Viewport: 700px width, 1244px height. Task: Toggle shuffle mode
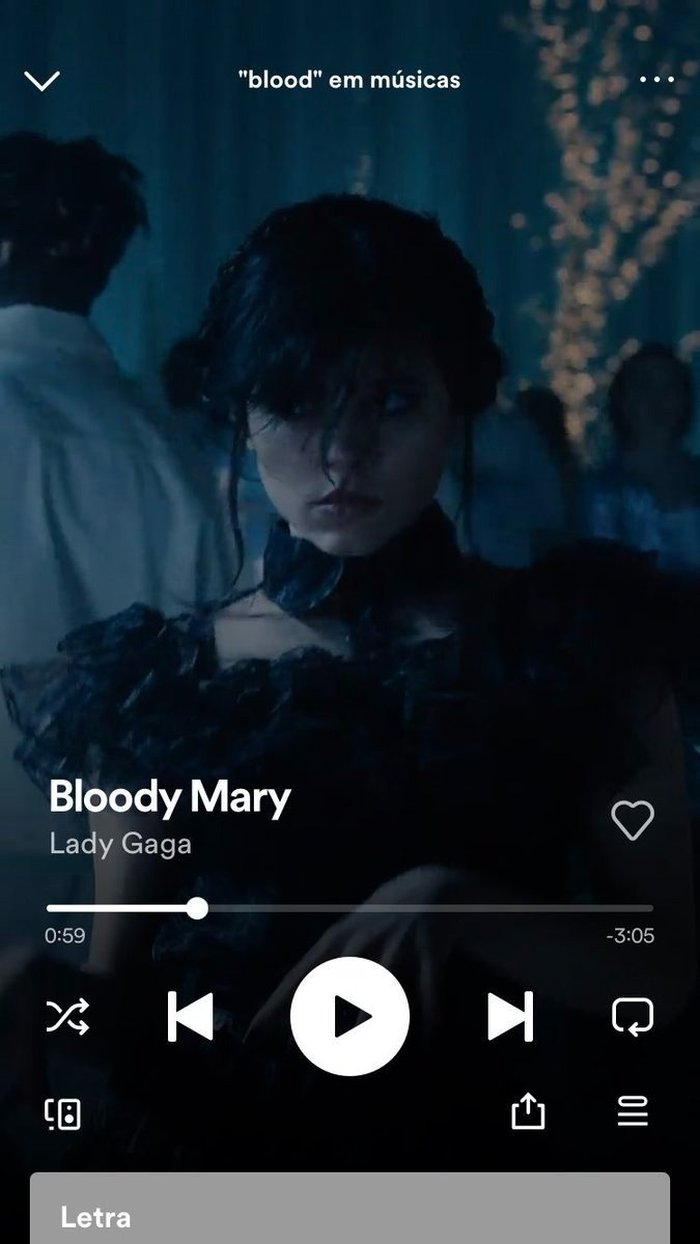(67, 1017)
